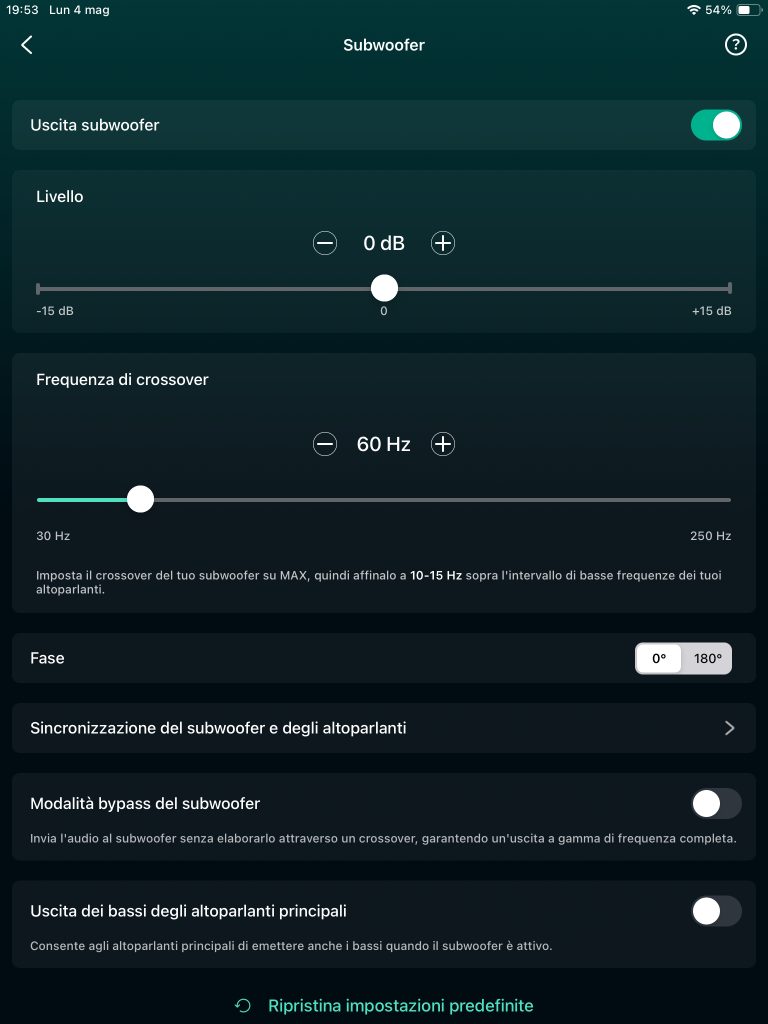Turn on Uscita dei bassi degli altoparlanti principali
The height and width of the screenshot is (1024, 768).
coord(716,911)
